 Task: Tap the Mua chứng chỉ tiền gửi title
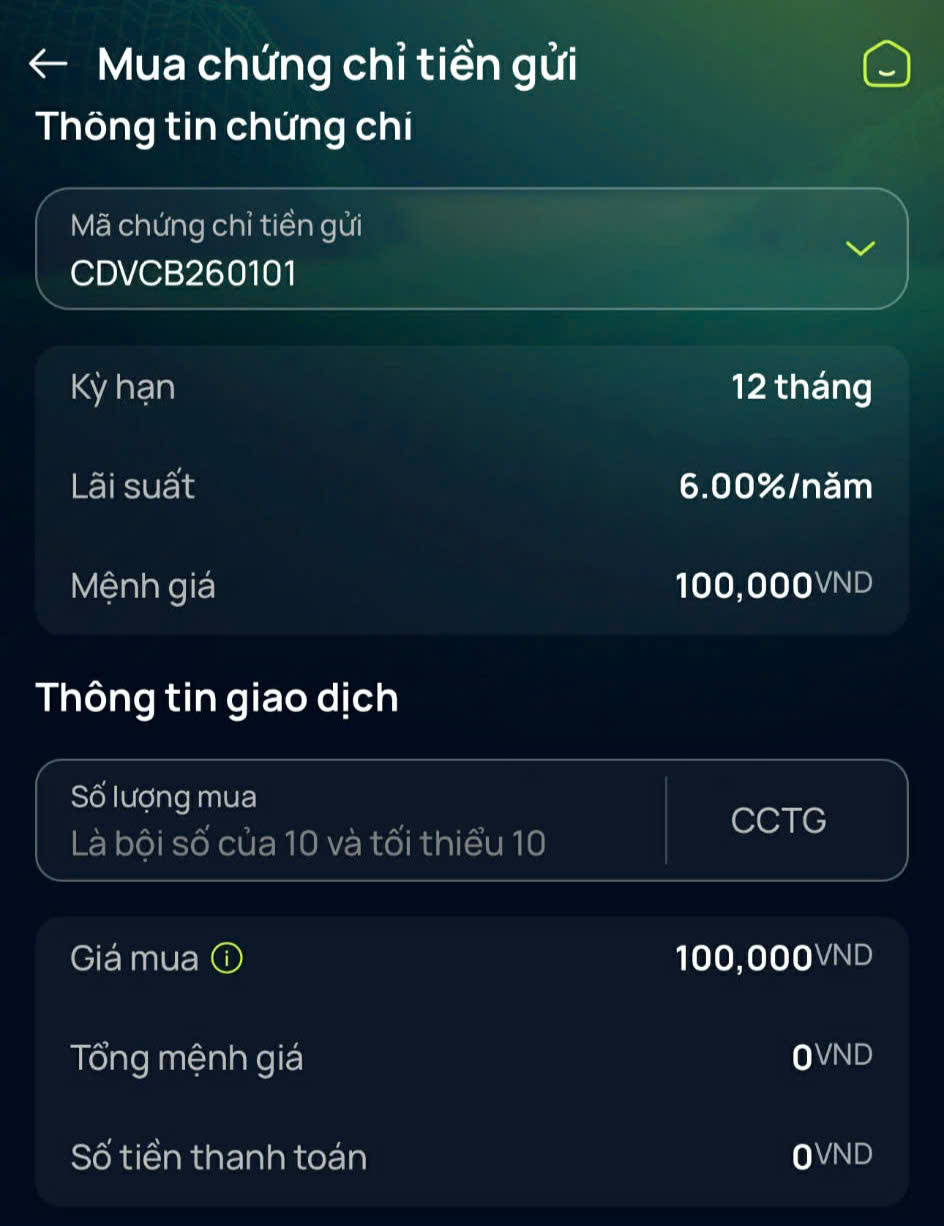(335, 64)
